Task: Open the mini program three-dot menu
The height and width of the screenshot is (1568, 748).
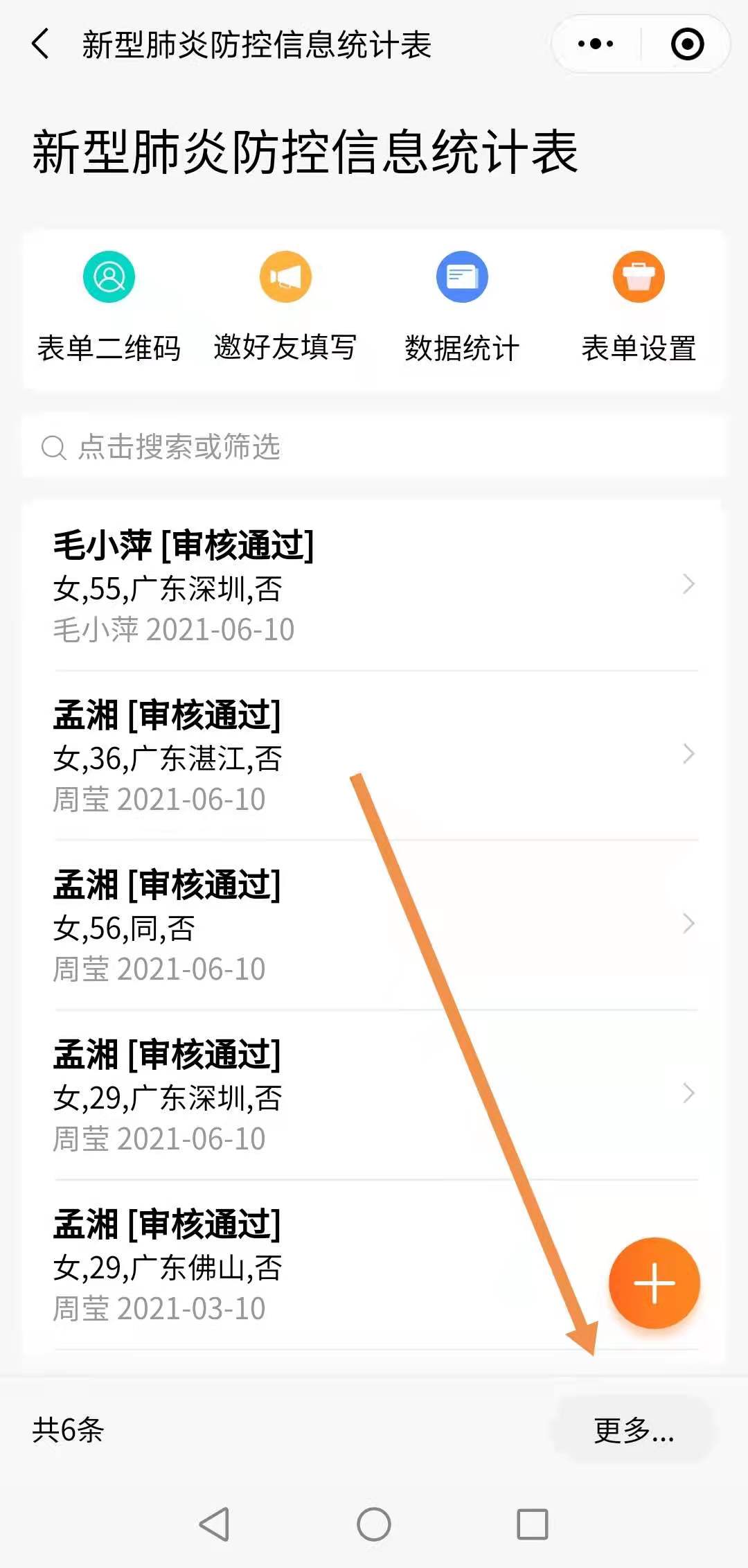Action: 596,44
